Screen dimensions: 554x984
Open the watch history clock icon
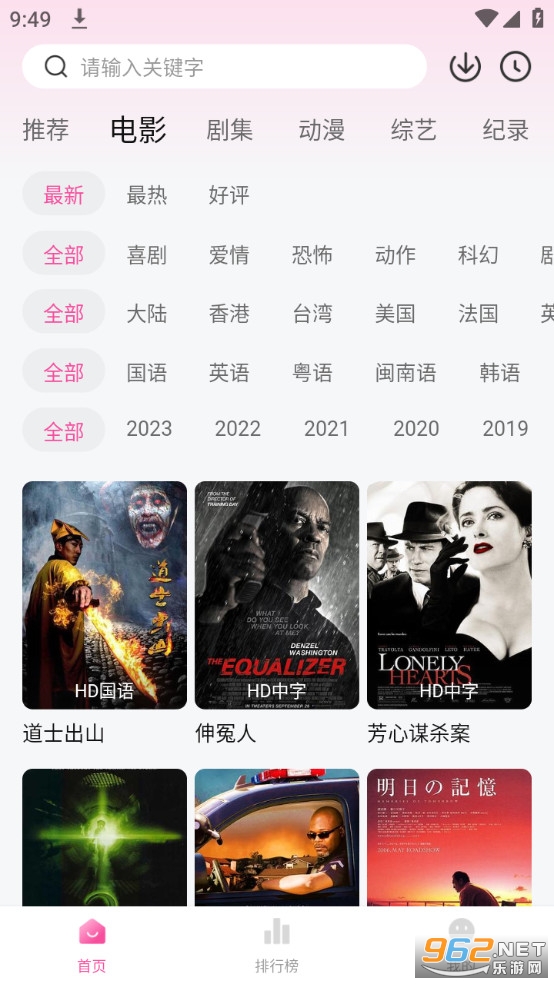pyautogui.click(x=515, y=67)
